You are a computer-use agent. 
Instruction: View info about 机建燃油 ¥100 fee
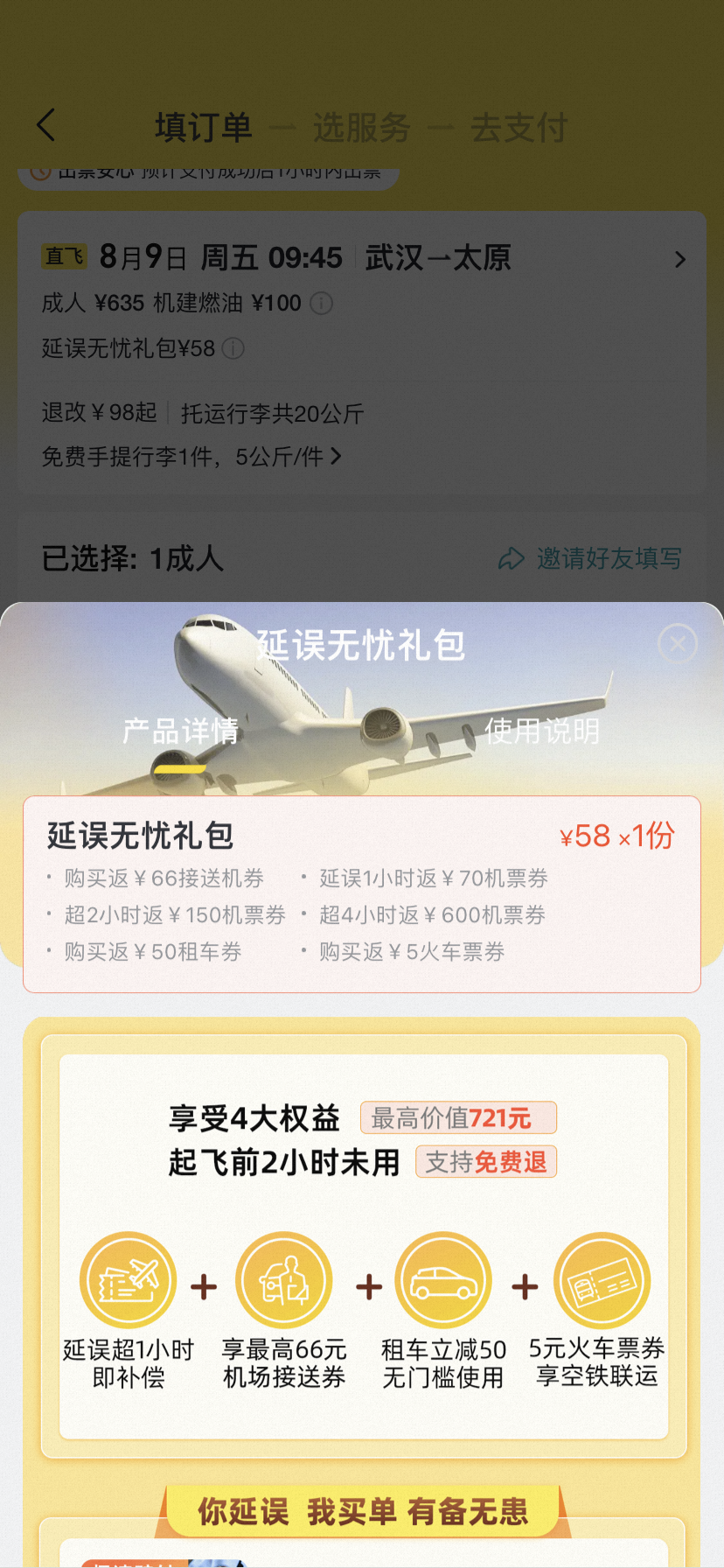pyautogui.click(x=322, y=304)
